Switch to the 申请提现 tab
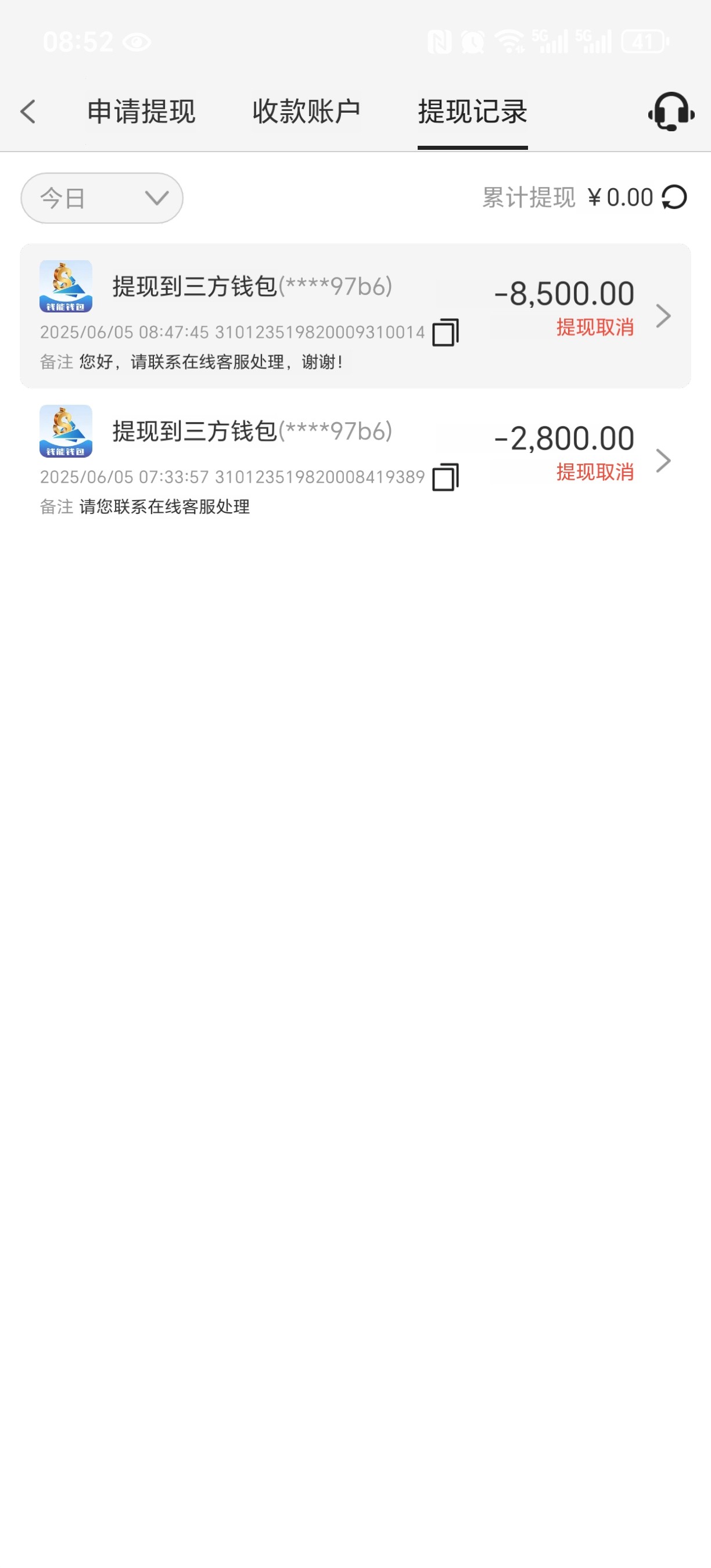Screen dimensions: 711x1568 point(141,112)
